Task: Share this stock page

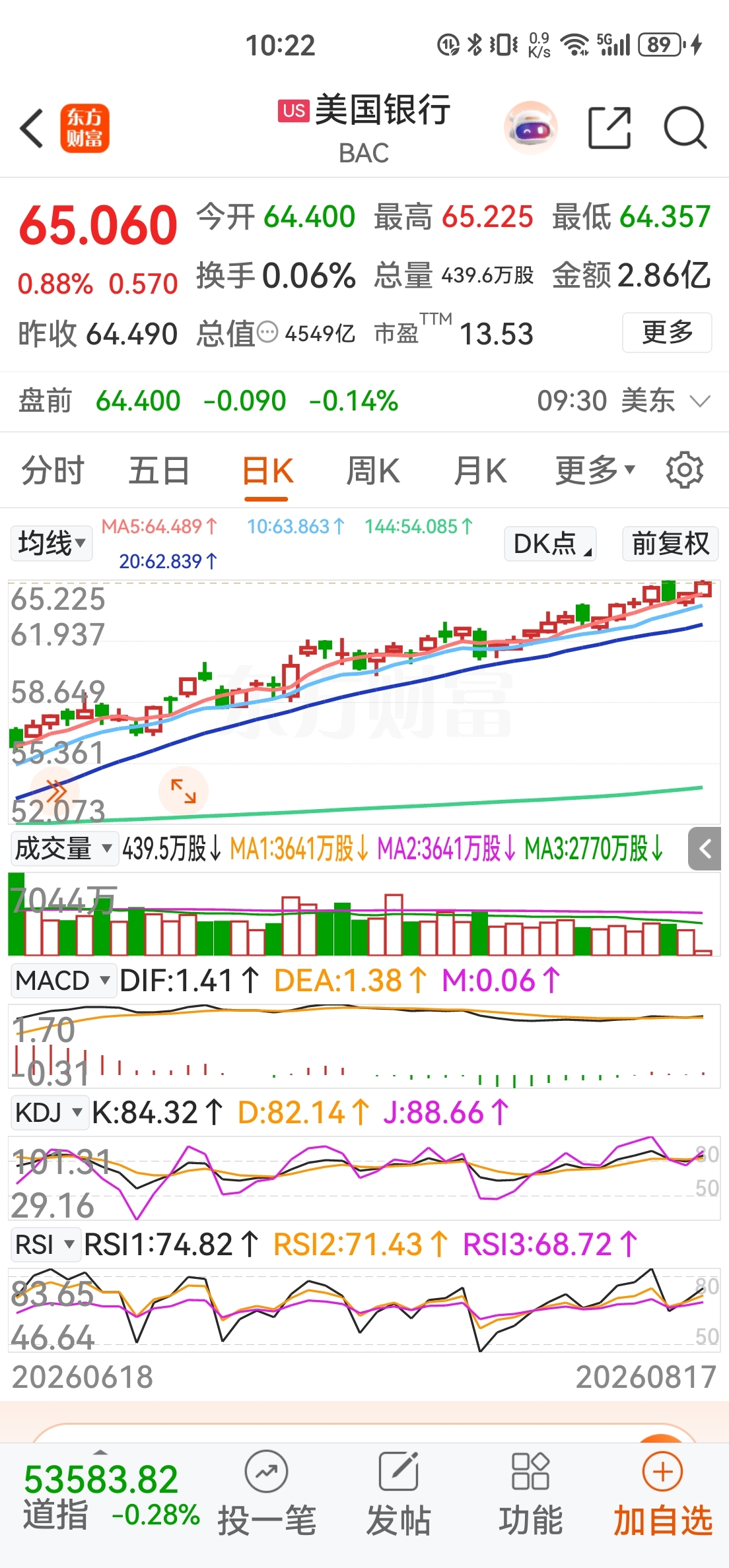Action: (609, 127)
